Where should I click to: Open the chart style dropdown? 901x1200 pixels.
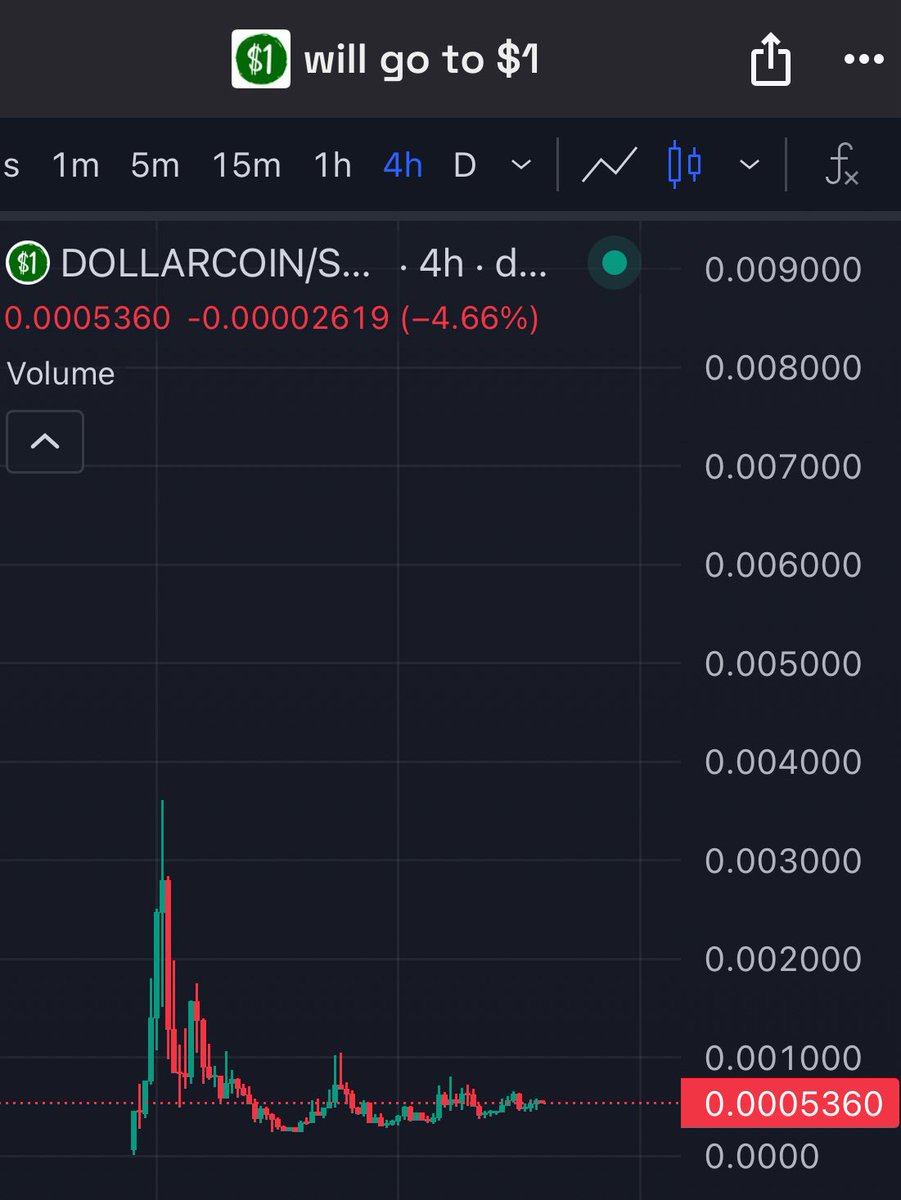click(749, 165)
